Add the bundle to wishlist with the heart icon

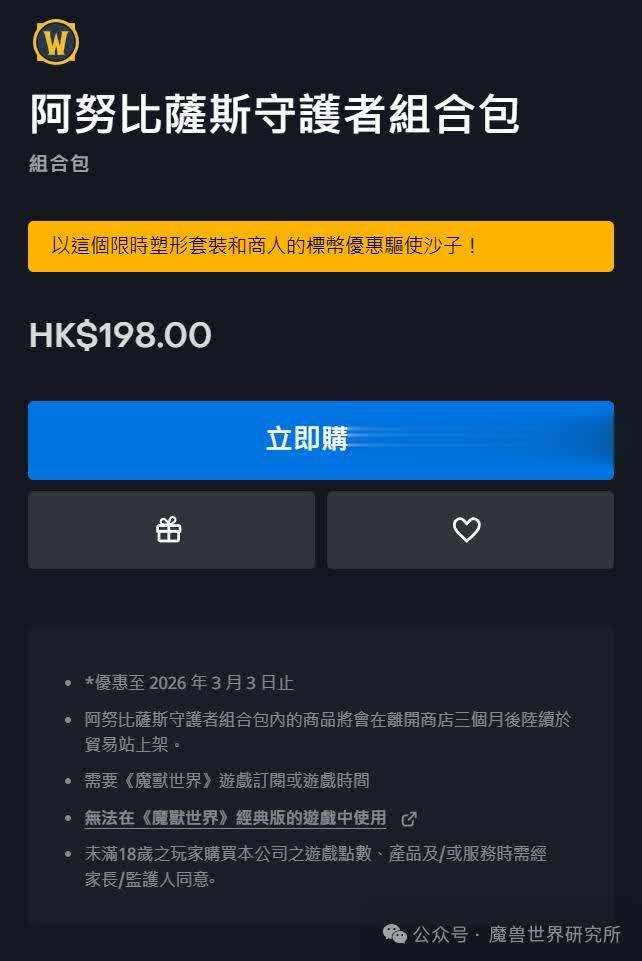(x=469, y=530)
